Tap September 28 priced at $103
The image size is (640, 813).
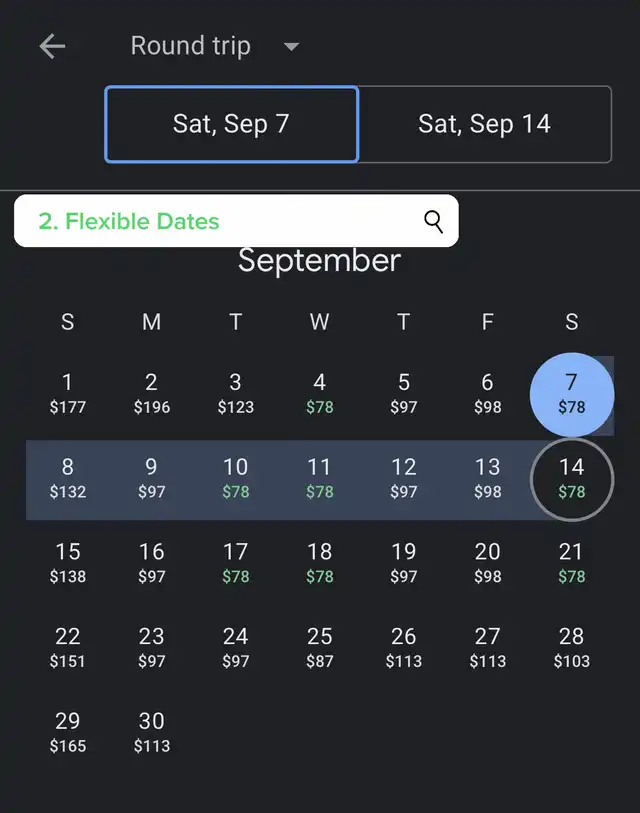coord(571,648)
